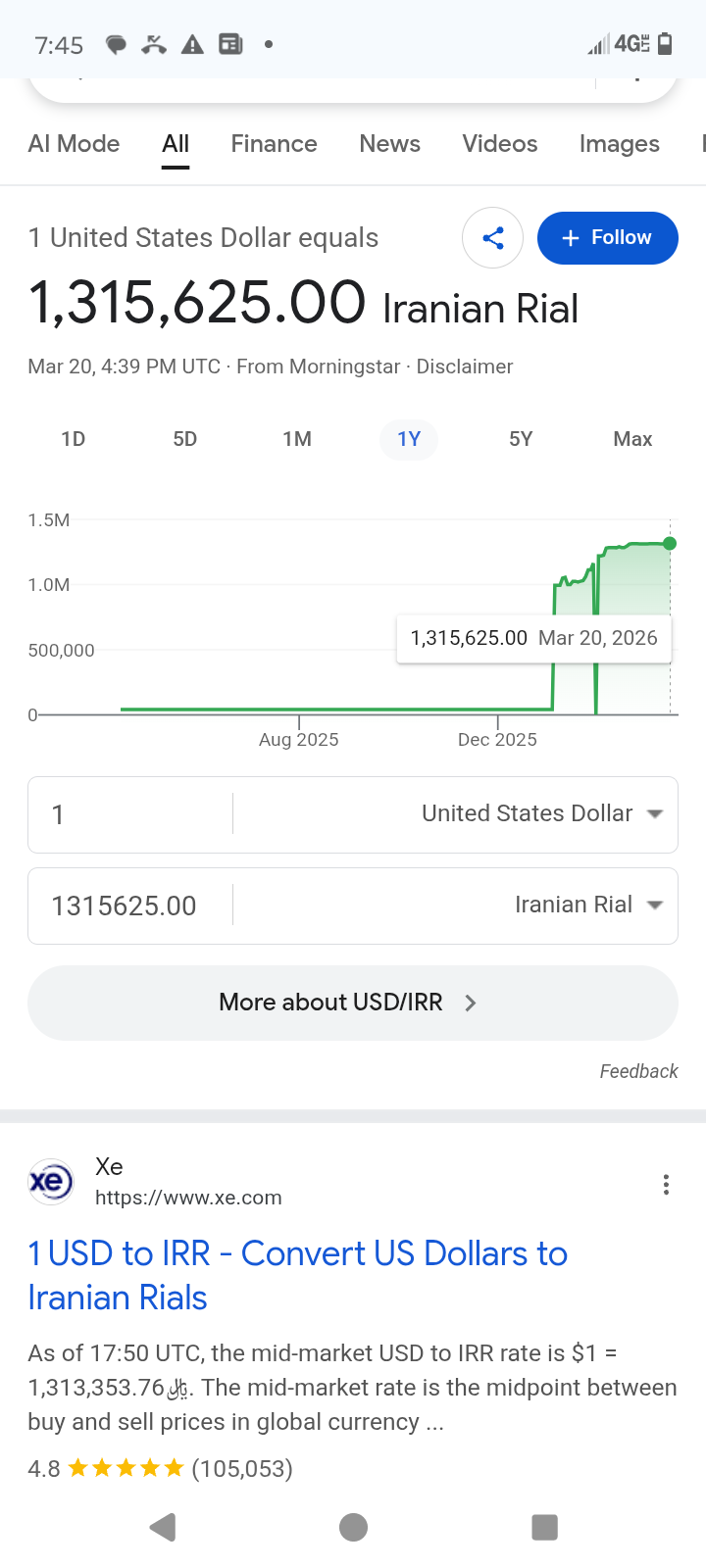
Task: Tap the green data point on the chart
Action: (x=670, y=542)
